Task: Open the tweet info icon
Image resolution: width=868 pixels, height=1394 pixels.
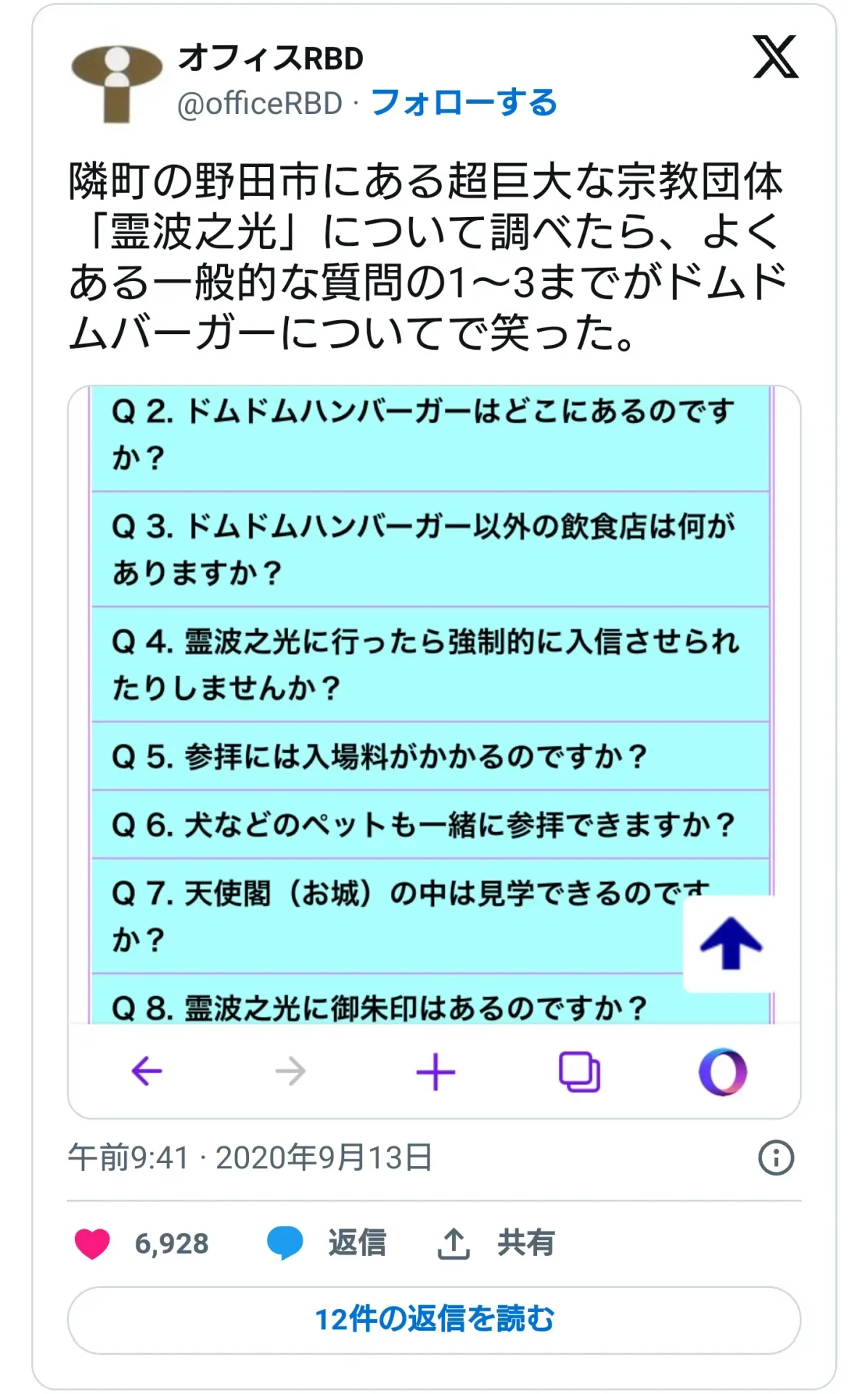Action: point(776,1157)
